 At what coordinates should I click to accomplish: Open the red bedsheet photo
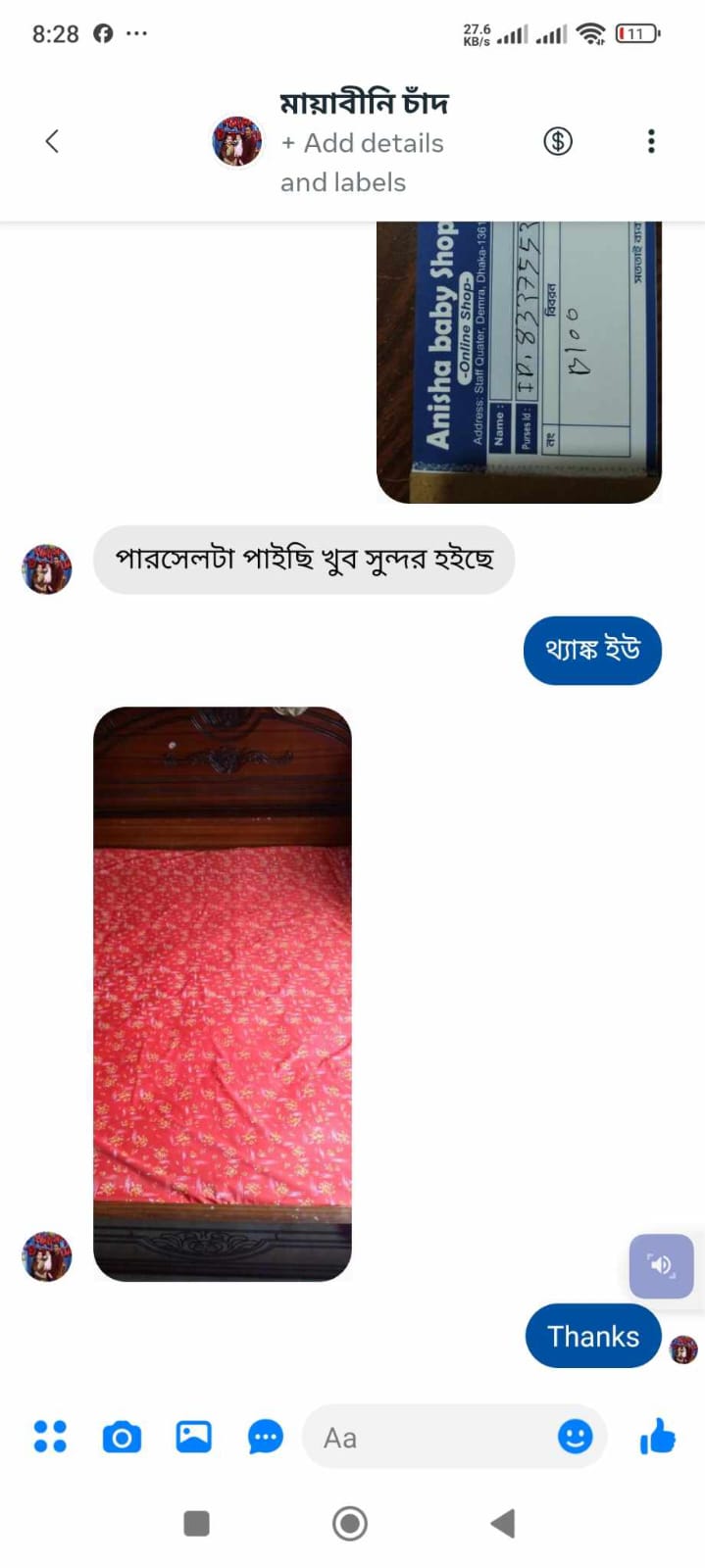223,993
